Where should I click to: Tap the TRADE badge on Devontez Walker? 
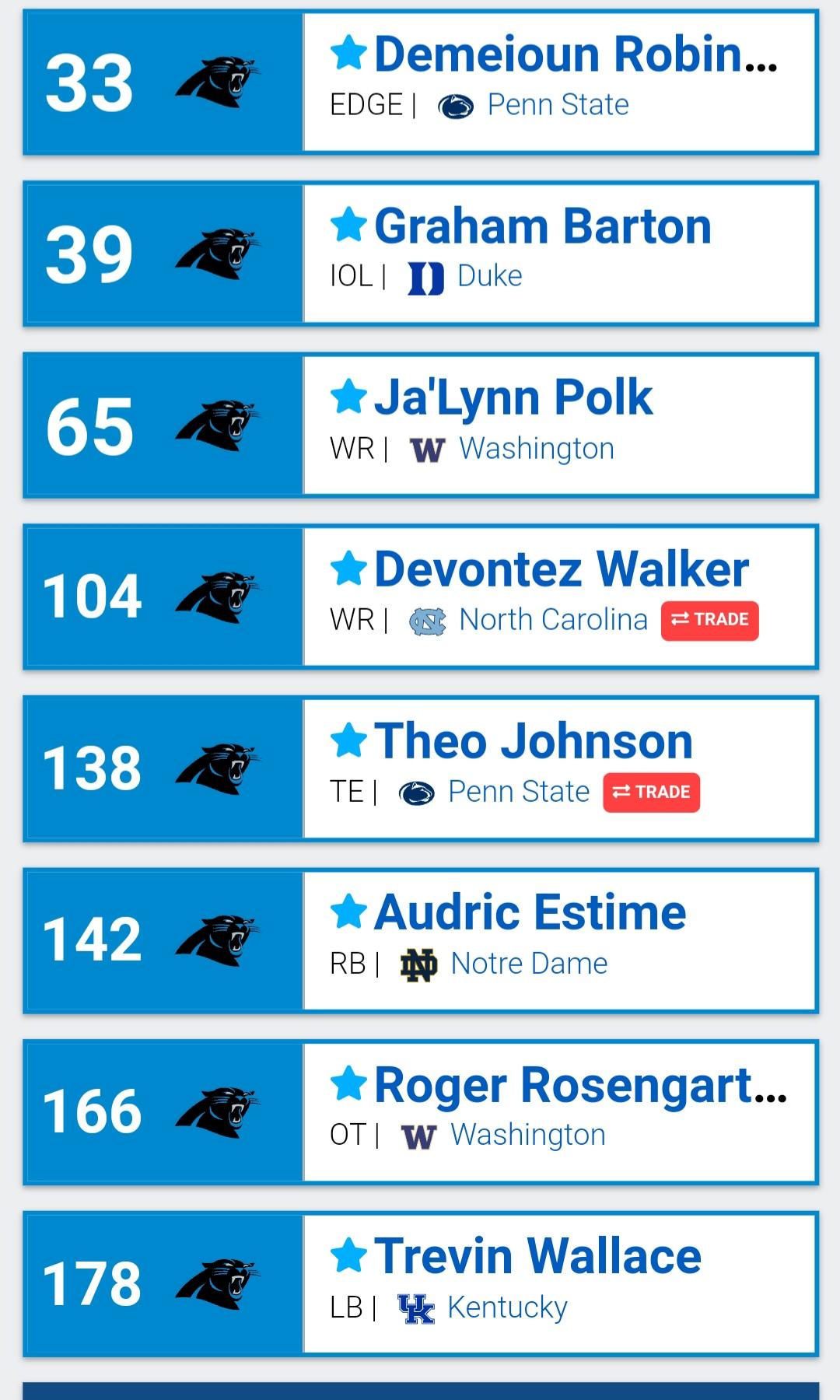pos(709,620)
